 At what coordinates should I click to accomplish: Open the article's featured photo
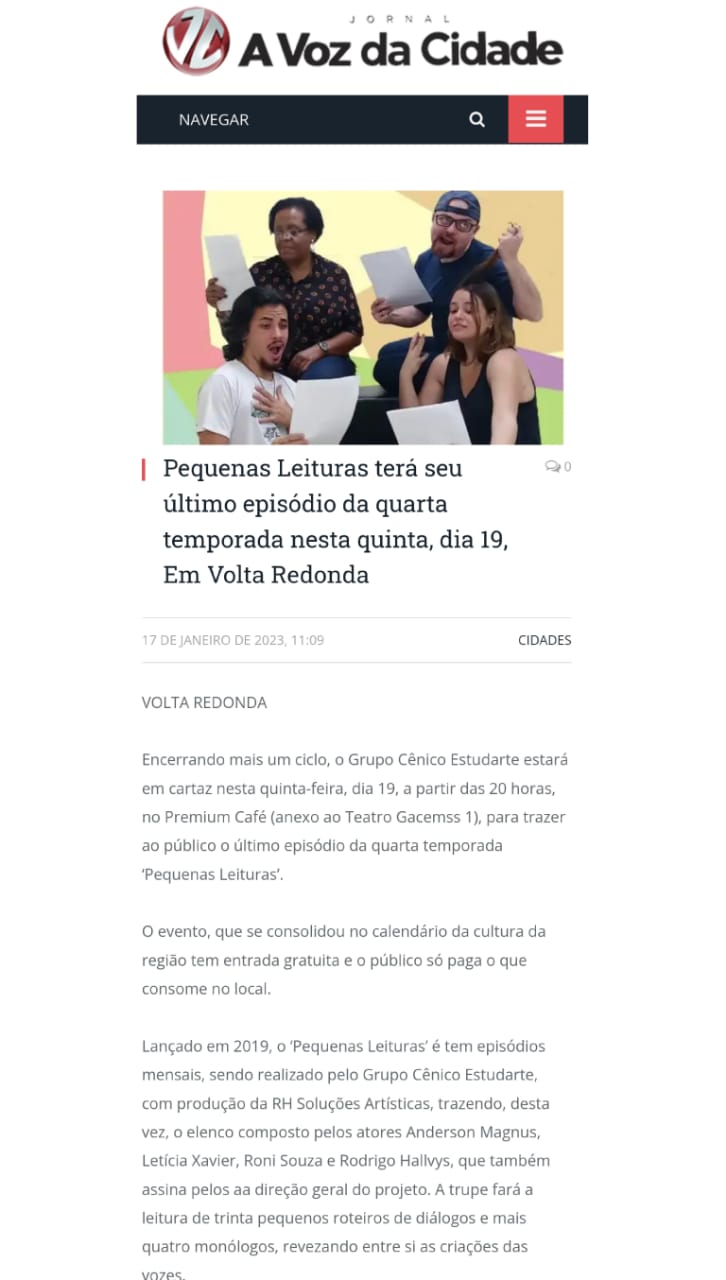click(x=363, y=317)
